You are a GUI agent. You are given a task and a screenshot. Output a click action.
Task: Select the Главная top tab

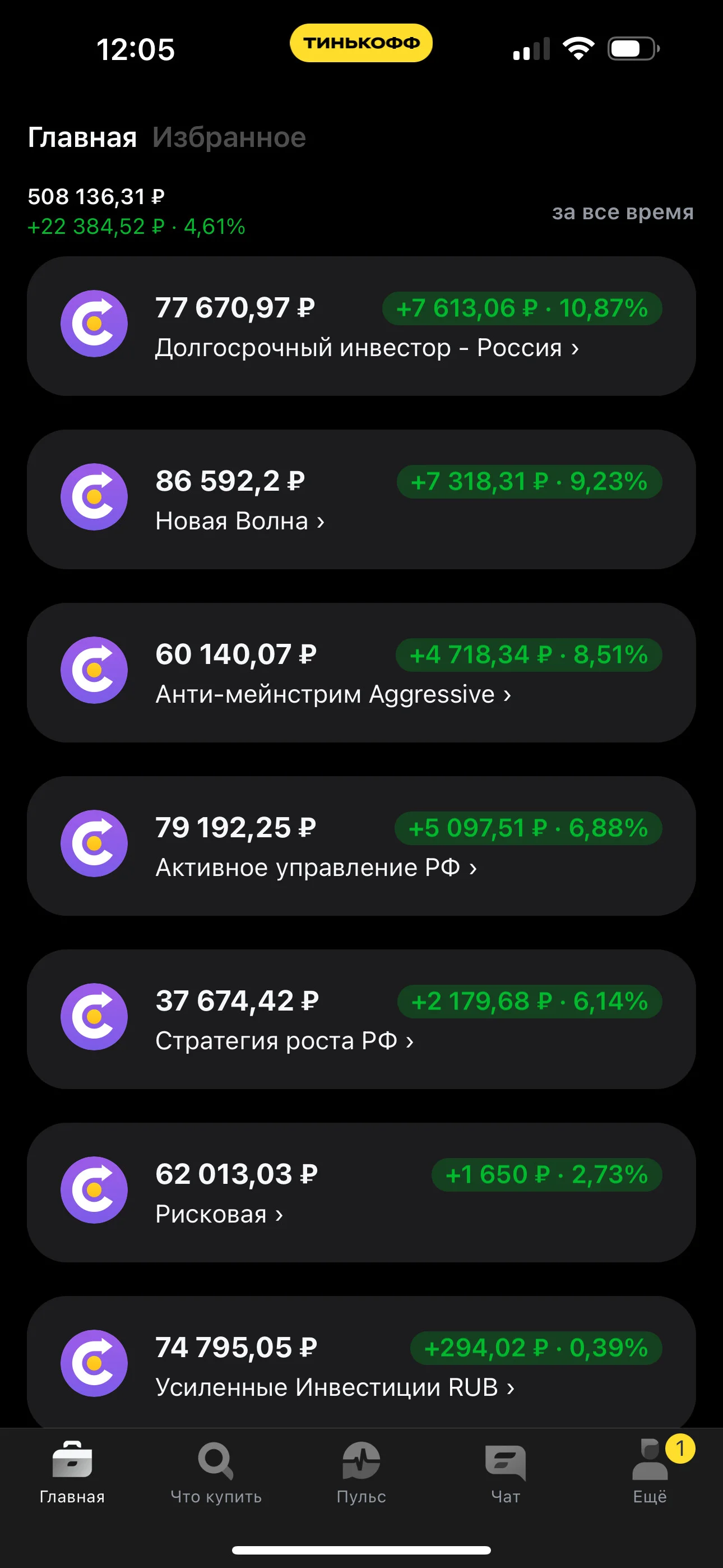82,137
